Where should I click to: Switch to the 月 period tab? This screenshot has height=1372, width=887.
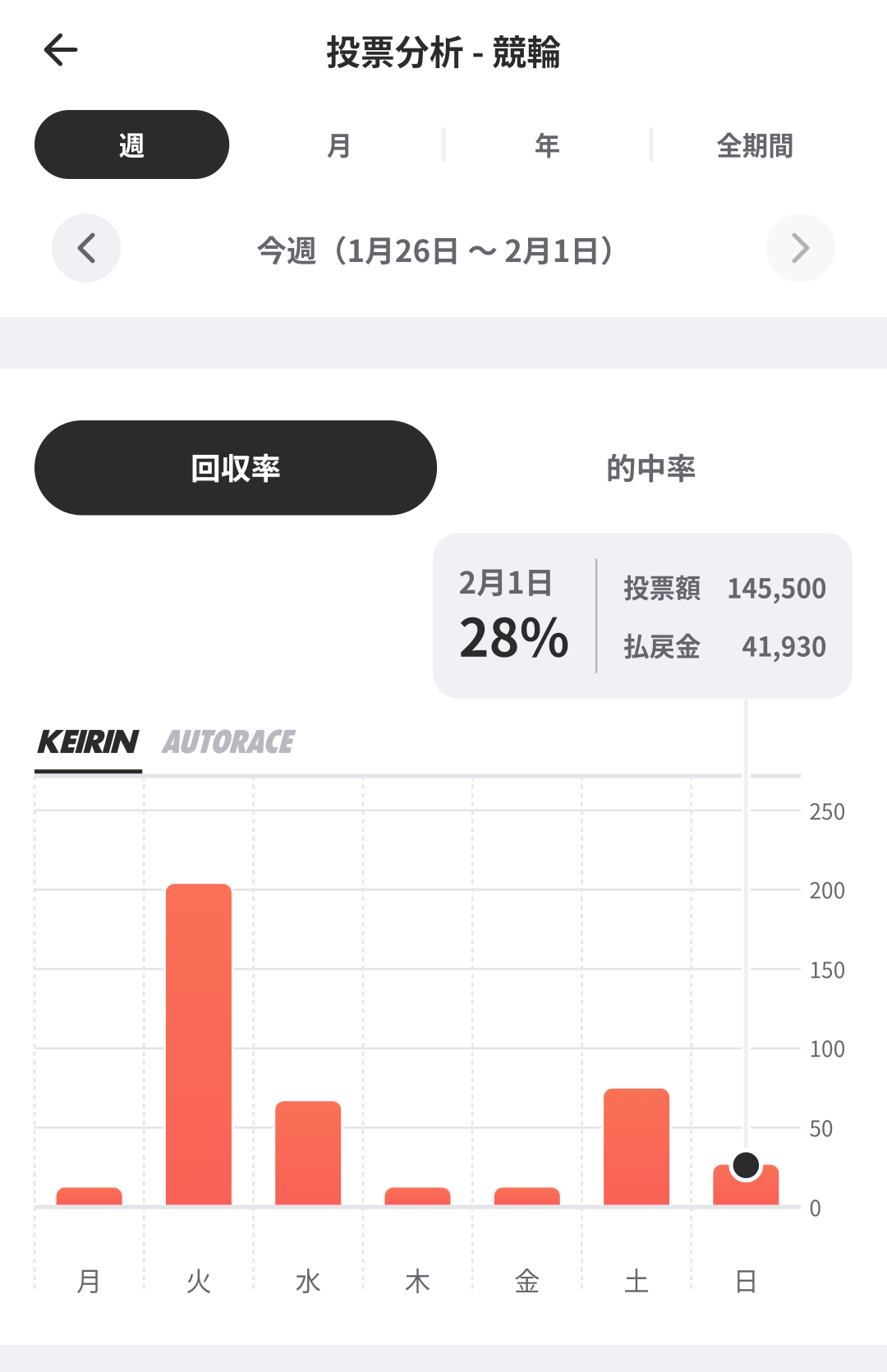click(338, 145)
